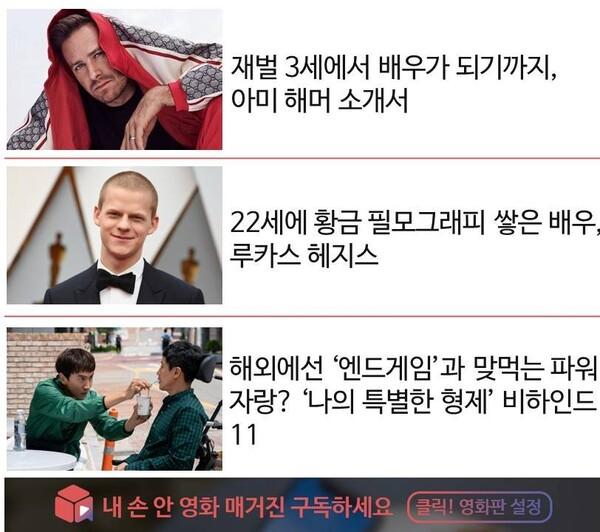The height and width of the screenshot is (532, 600).
Task: Open the Armie Hammer introduction article
Action: pos(390,85)
